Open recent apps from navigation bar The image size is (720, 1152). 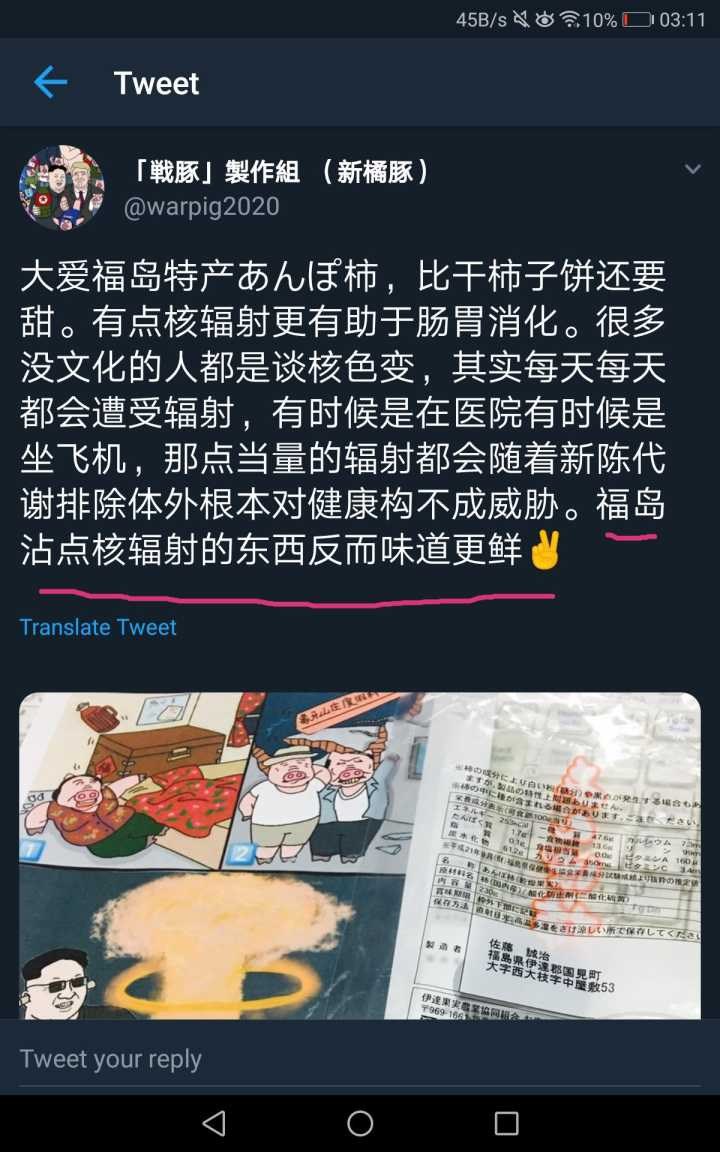point(507,1123)
